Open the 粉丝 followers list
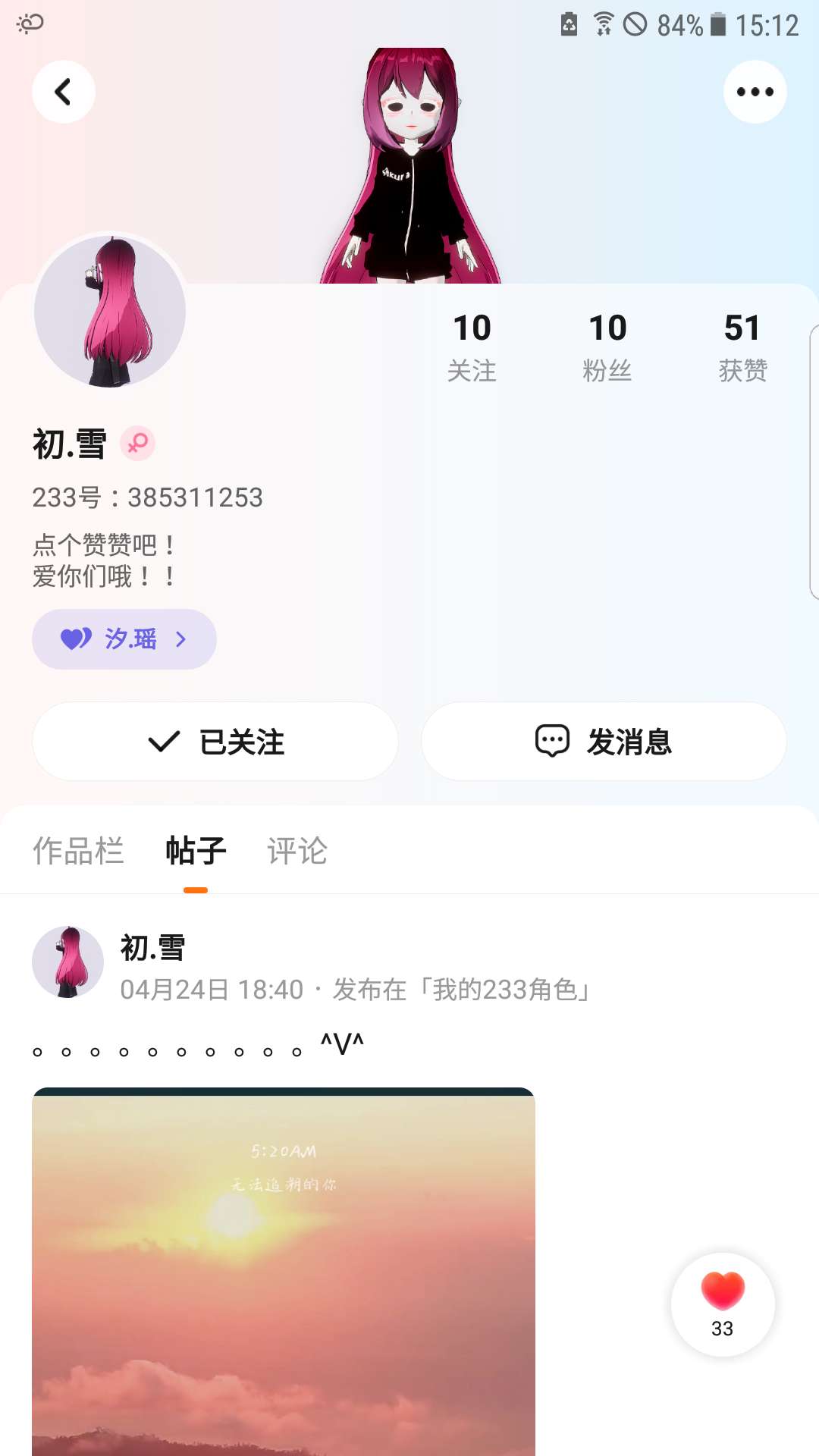 tap(607, 347)
